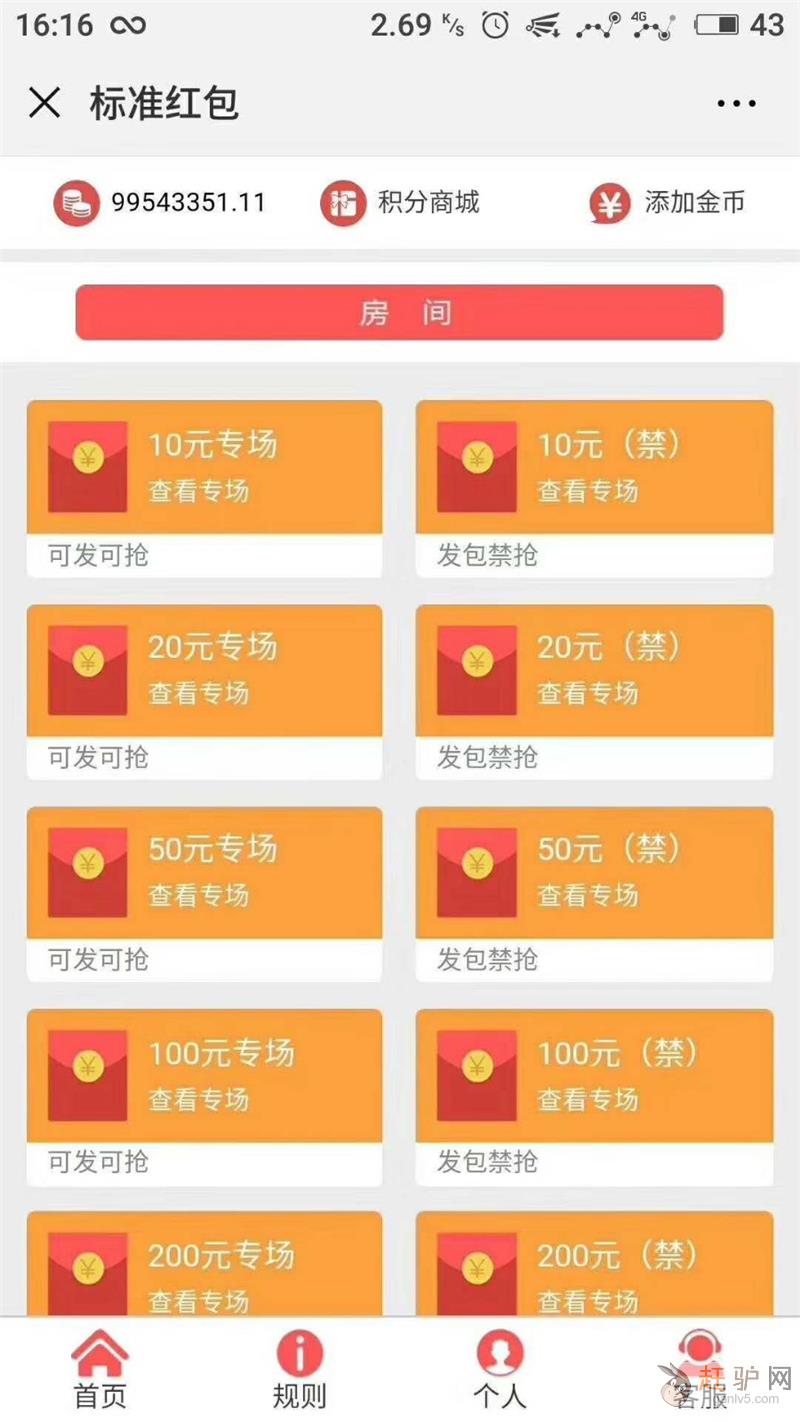Go to the 首页 home tab
The image size is (800, 1422).
tap(100, 1370)
